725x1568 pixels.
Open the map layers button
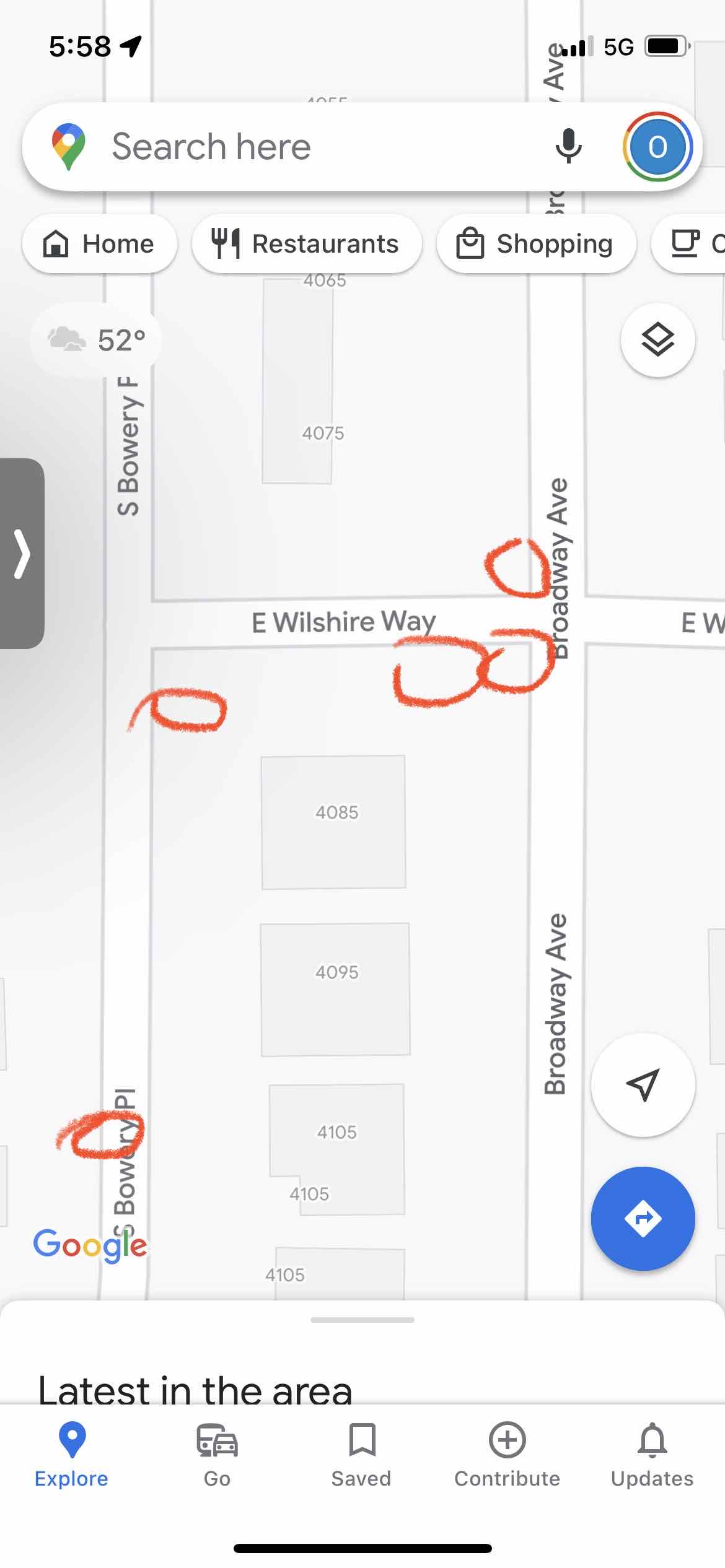[657, 339]
